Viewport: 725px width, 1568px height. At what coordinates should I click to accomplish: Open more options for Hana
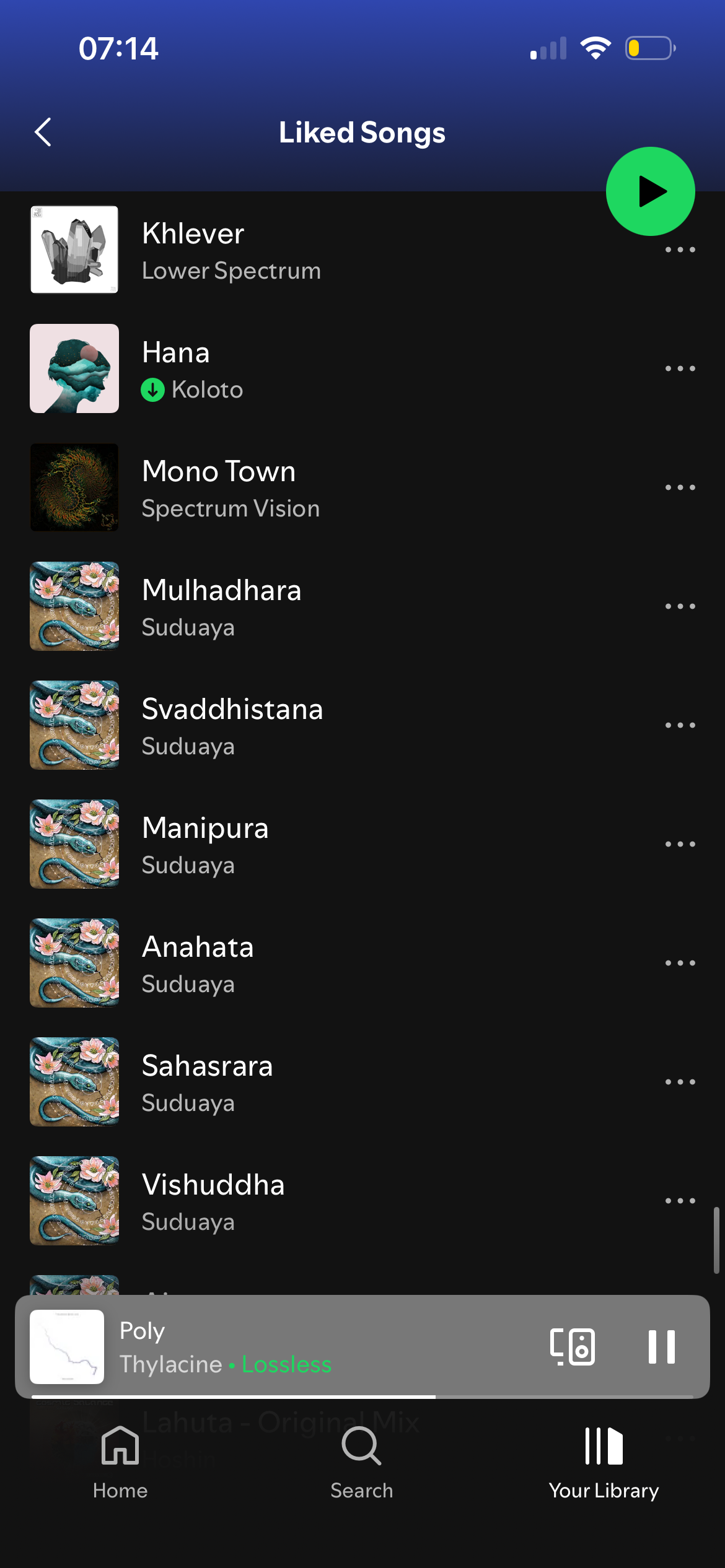(680, 369)
